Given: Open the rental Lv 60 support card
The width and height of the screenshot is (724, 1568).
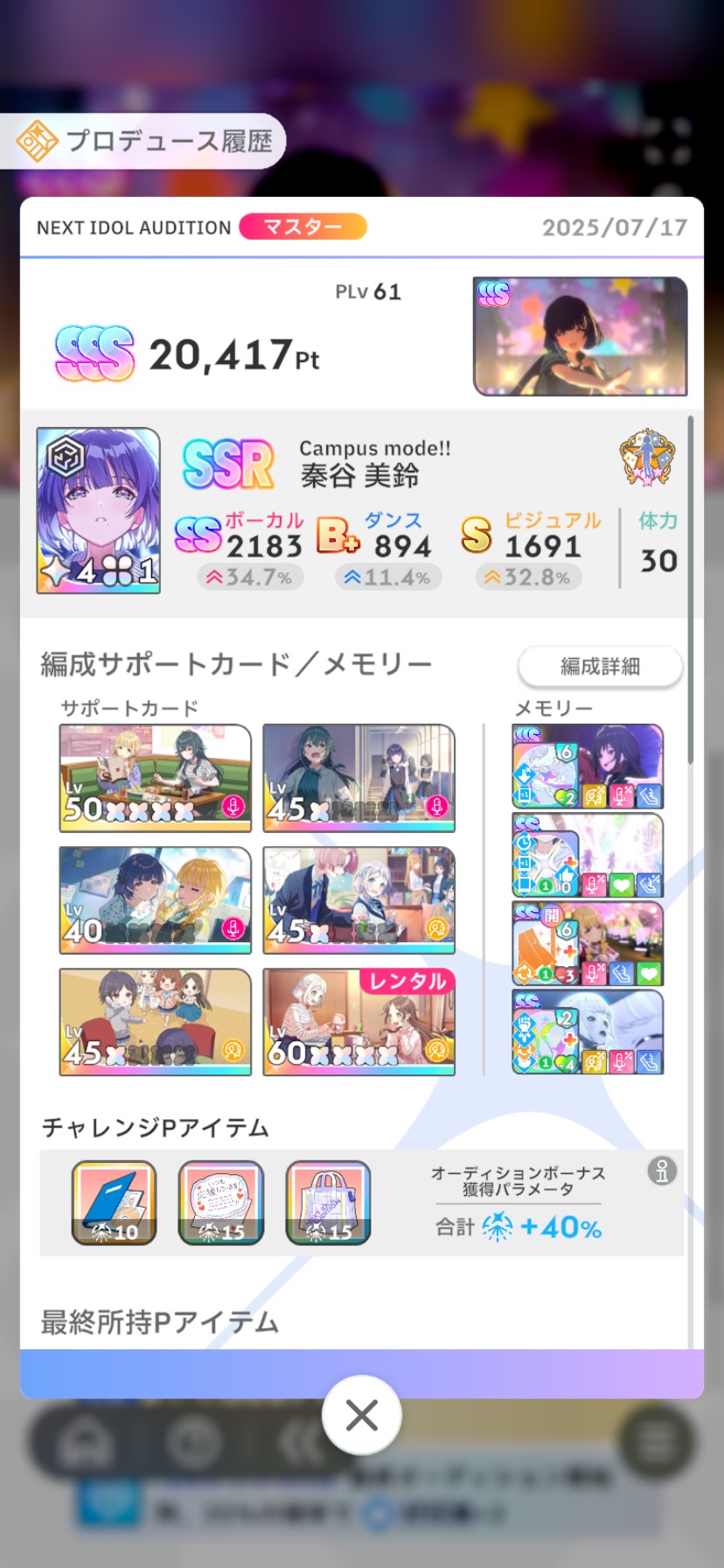Looking at the screenshot, I should (359, 1022).
